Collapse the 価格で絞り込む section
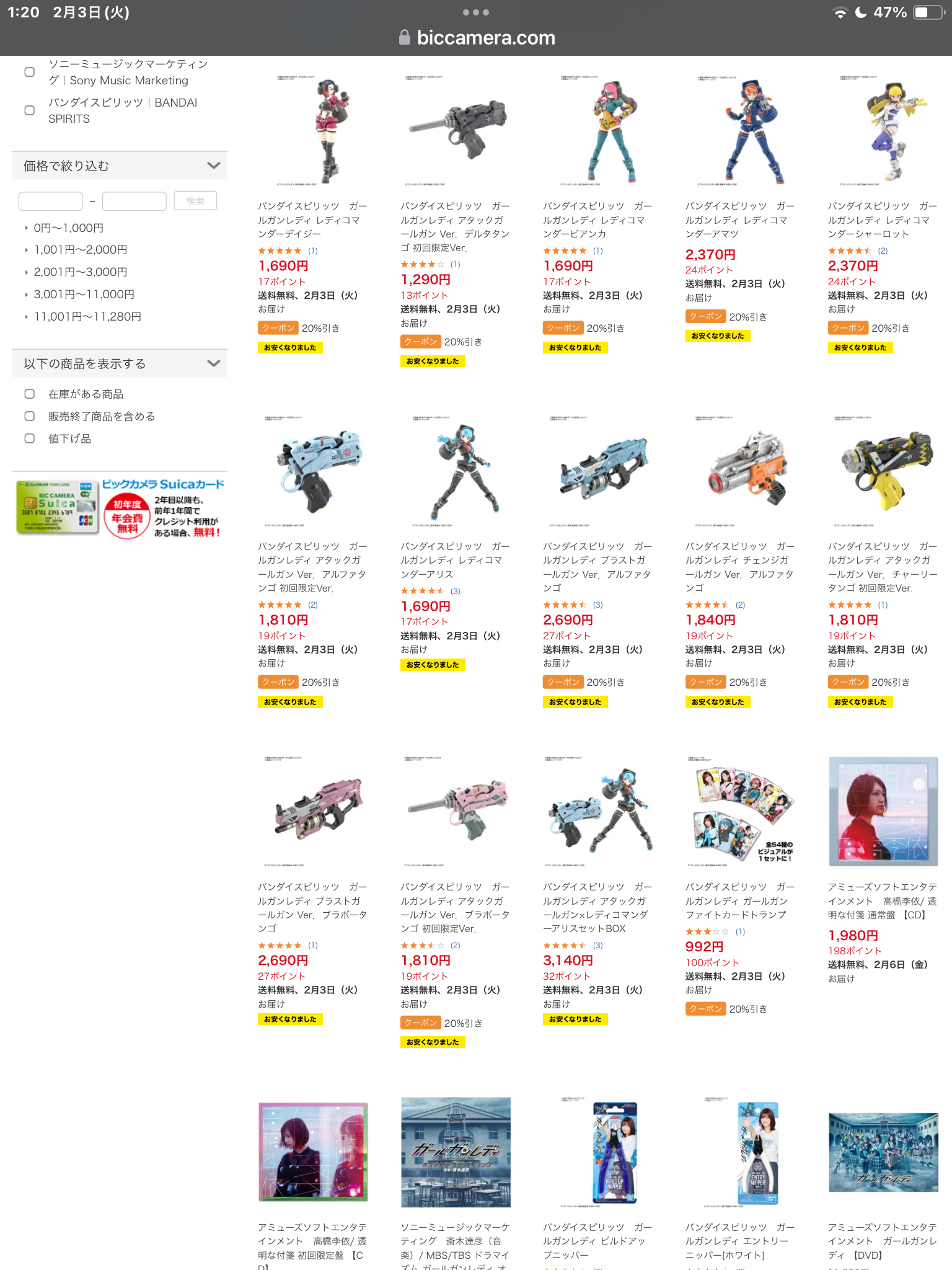The width and height of the screenshot is (952, 1270). coord(213,166)
